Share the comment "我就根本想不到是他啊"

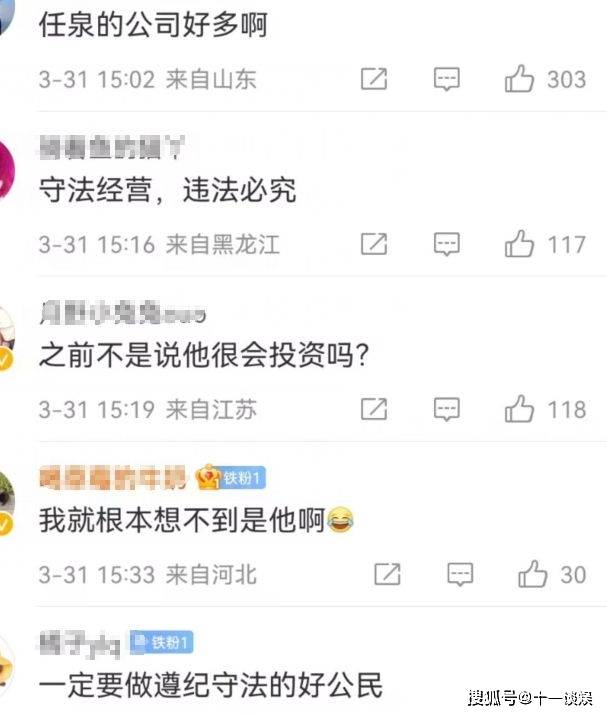pyautogui.click(x=387, y=574)
